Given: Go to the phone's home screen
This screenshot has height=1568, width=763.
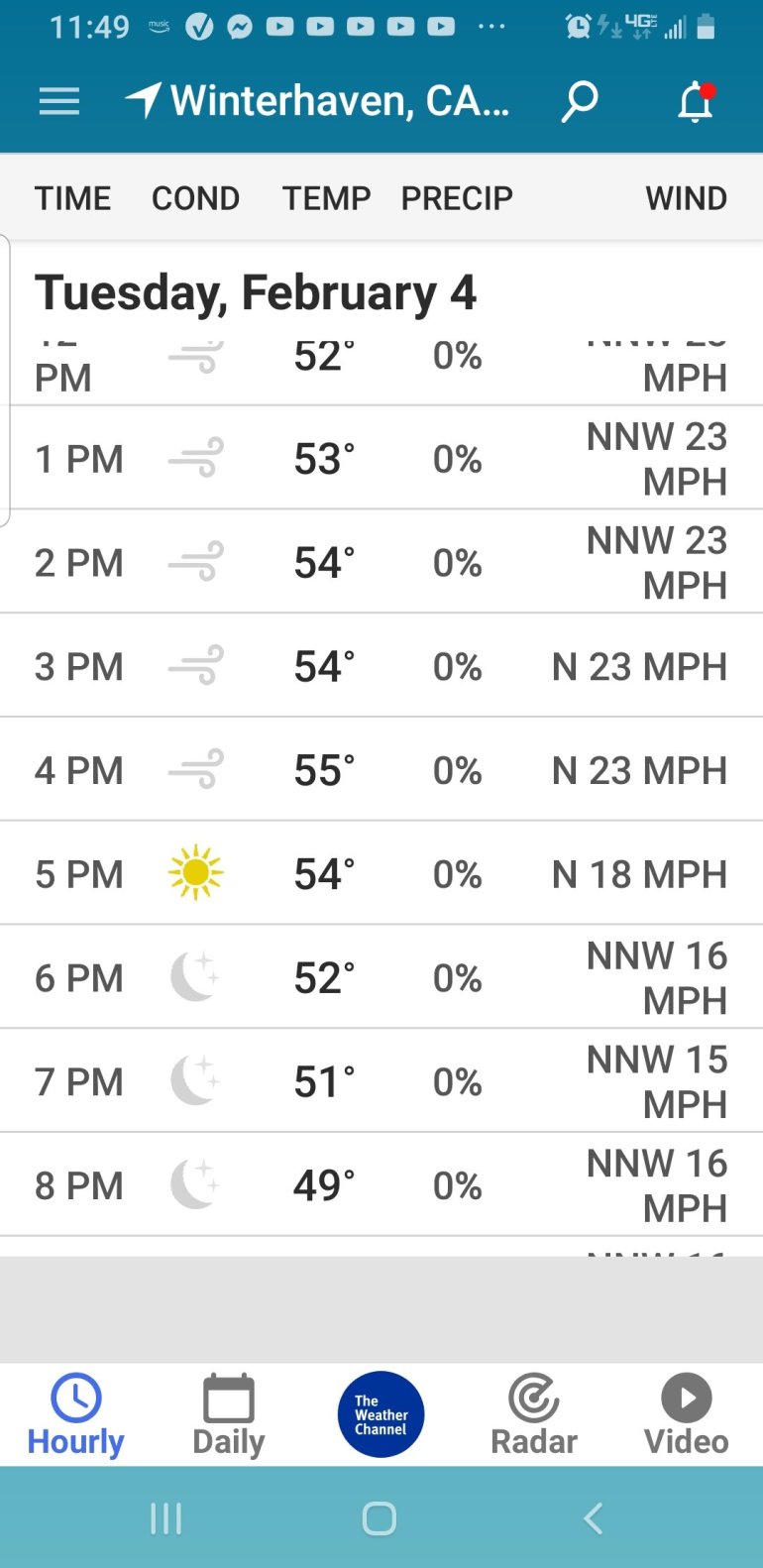Looking at the screenshot, I should point(380,1517).
